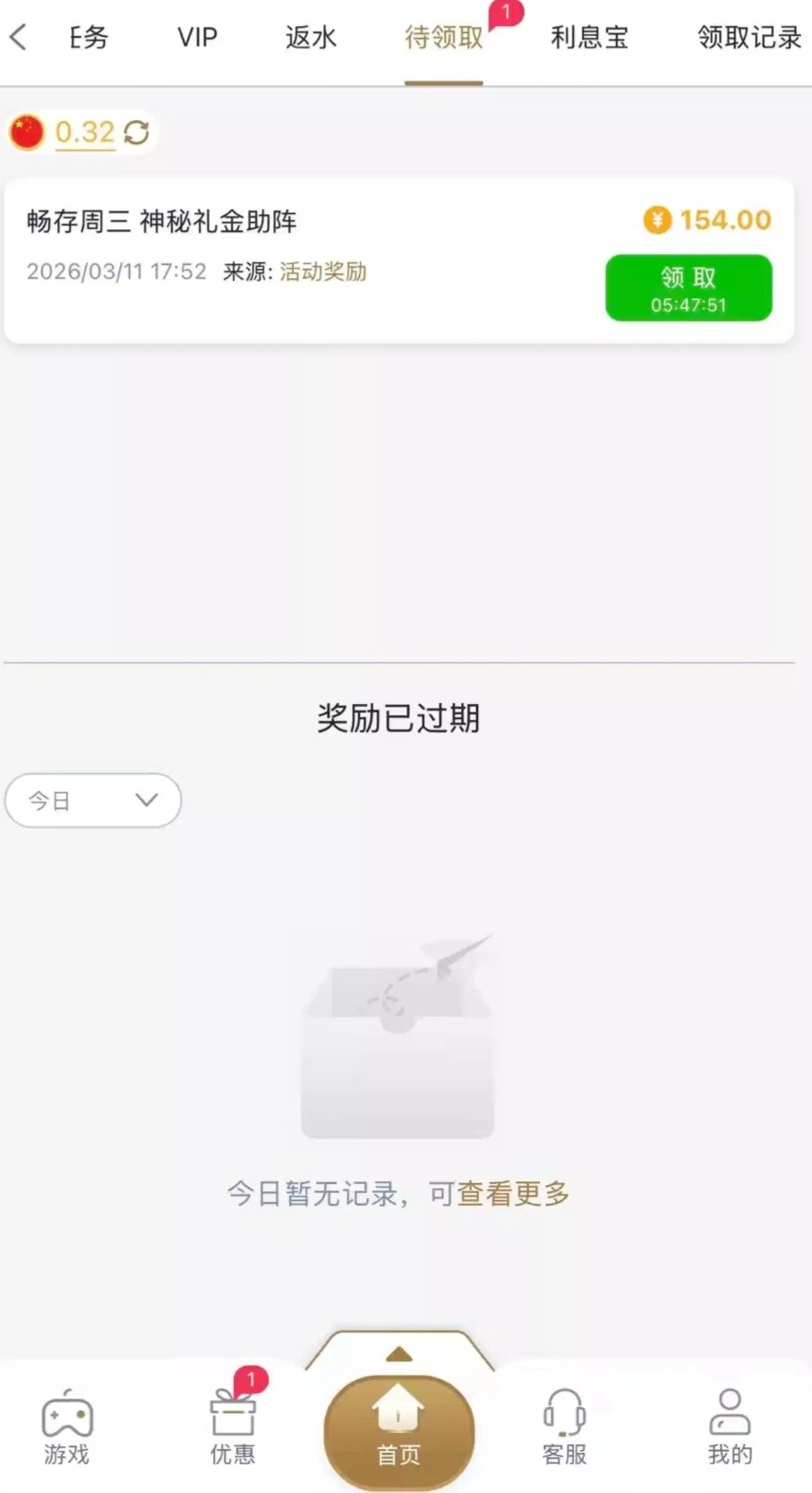
Task: Refresh the 0.32 balance
Action: (137, 133)
